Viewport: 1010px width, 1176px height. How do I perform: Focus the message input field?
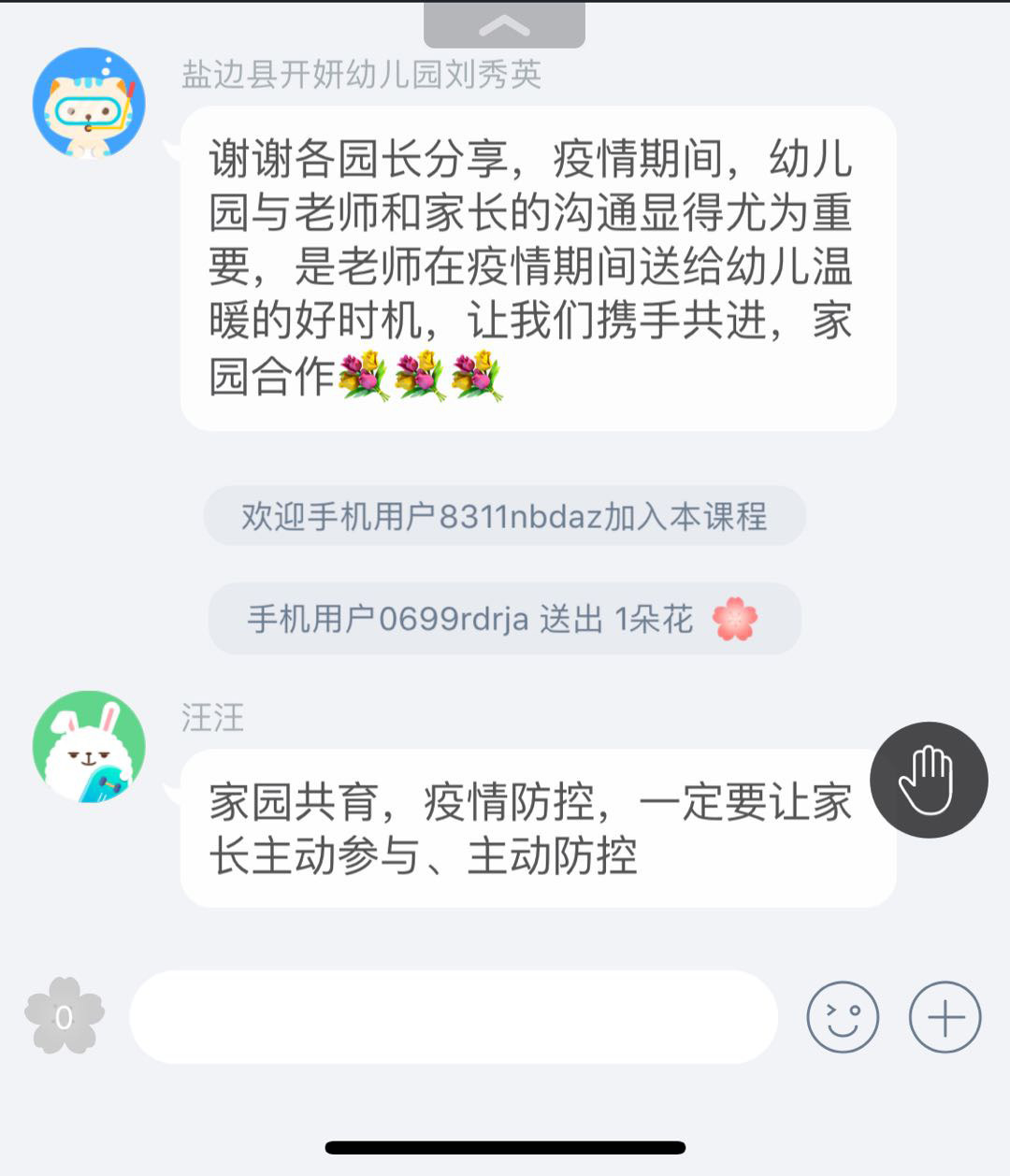(x=454, y=1016)
